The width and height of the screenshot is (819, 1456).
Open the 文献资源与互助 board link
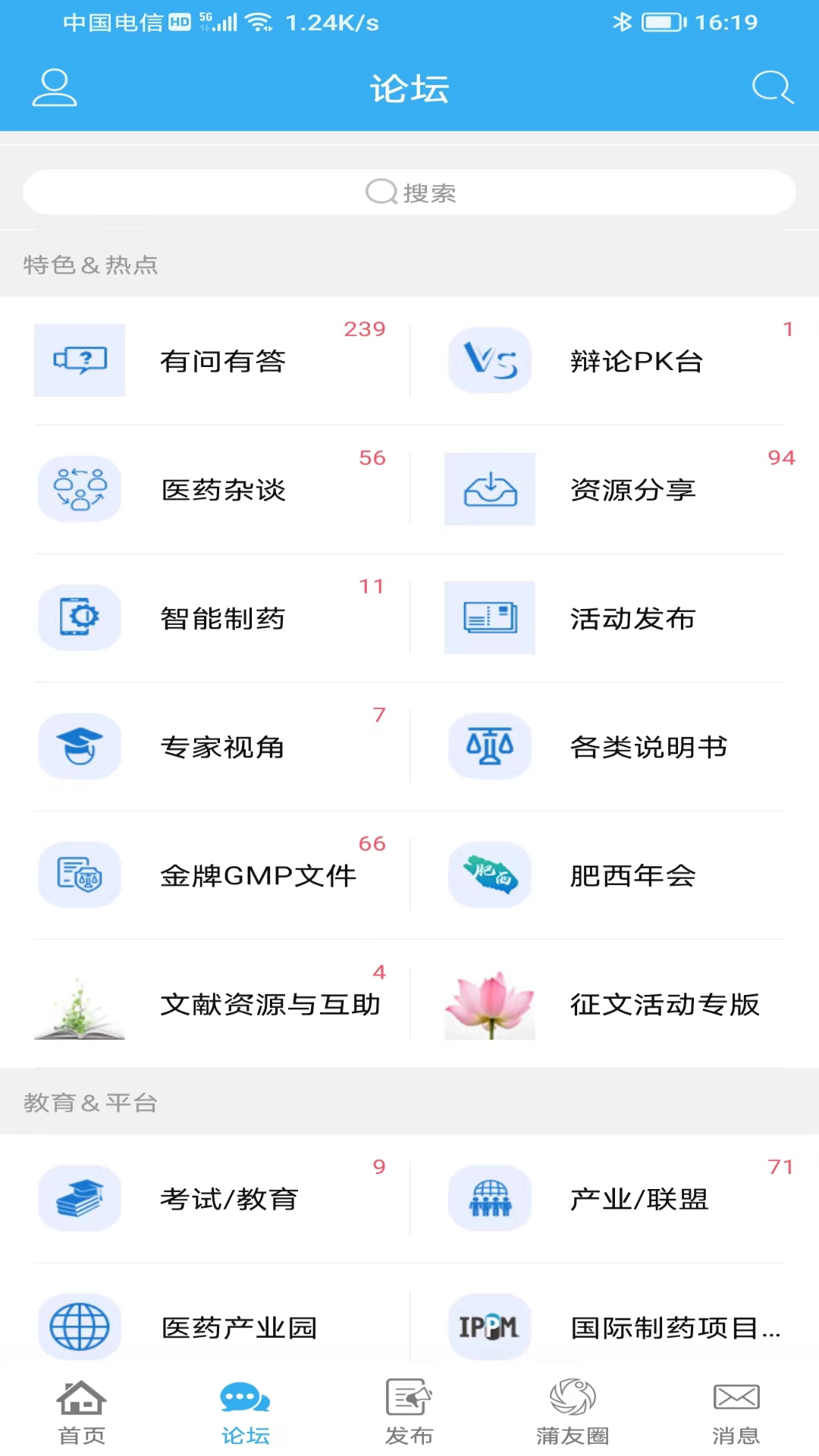pos(271,1003)
